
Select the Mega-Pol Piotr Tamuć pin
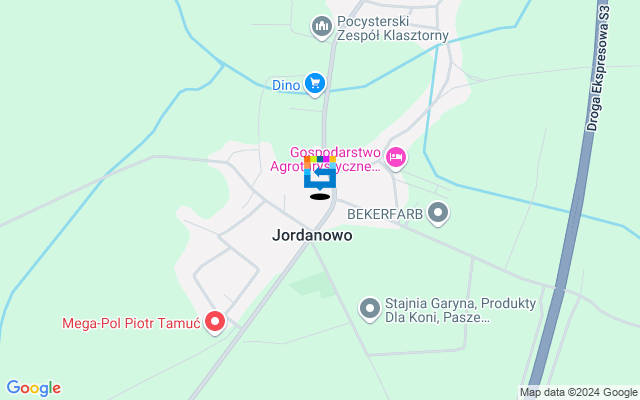(215, 322)
